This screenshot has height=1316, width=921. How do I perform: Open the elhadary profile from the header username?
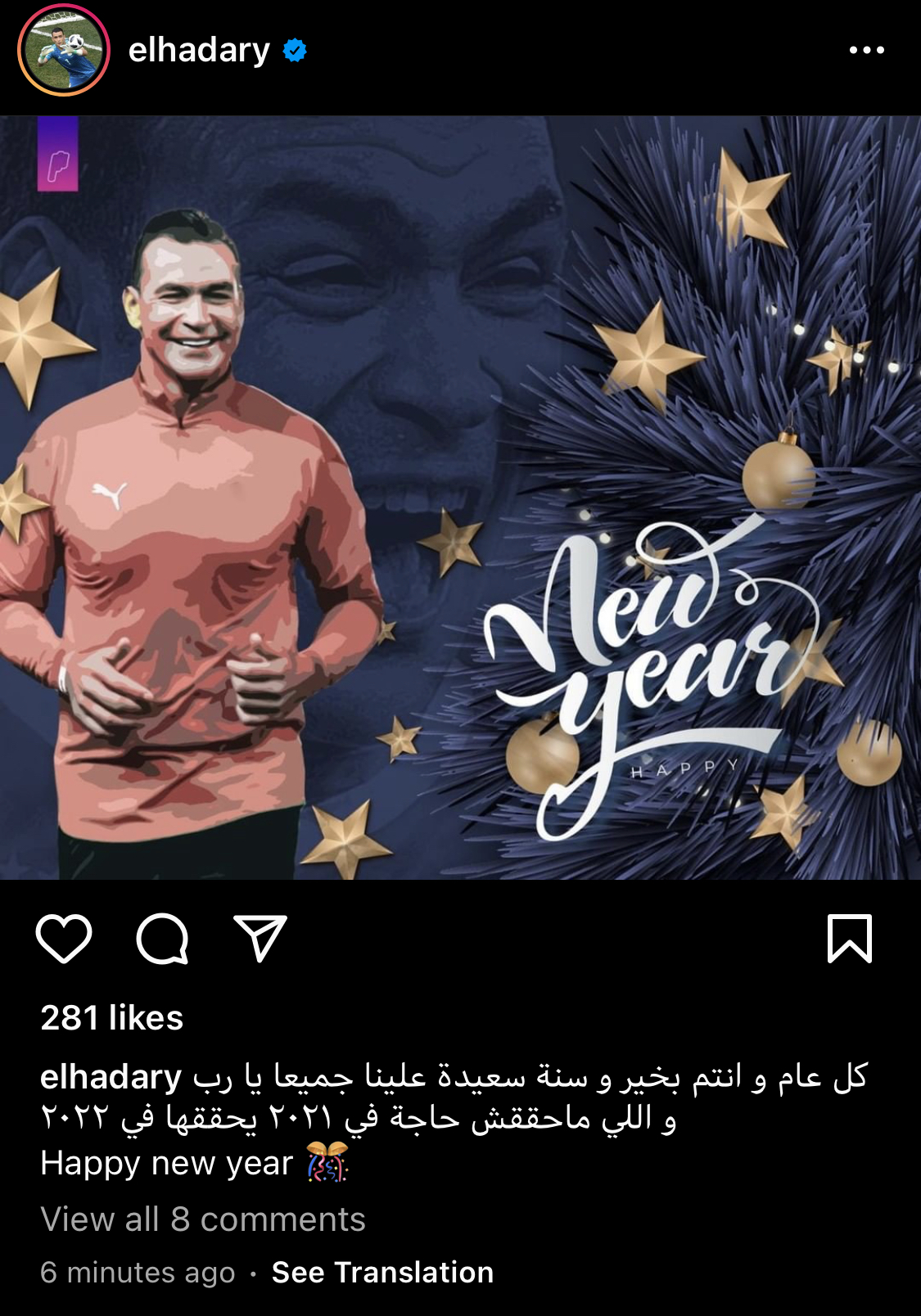click(x=199, y=51)
